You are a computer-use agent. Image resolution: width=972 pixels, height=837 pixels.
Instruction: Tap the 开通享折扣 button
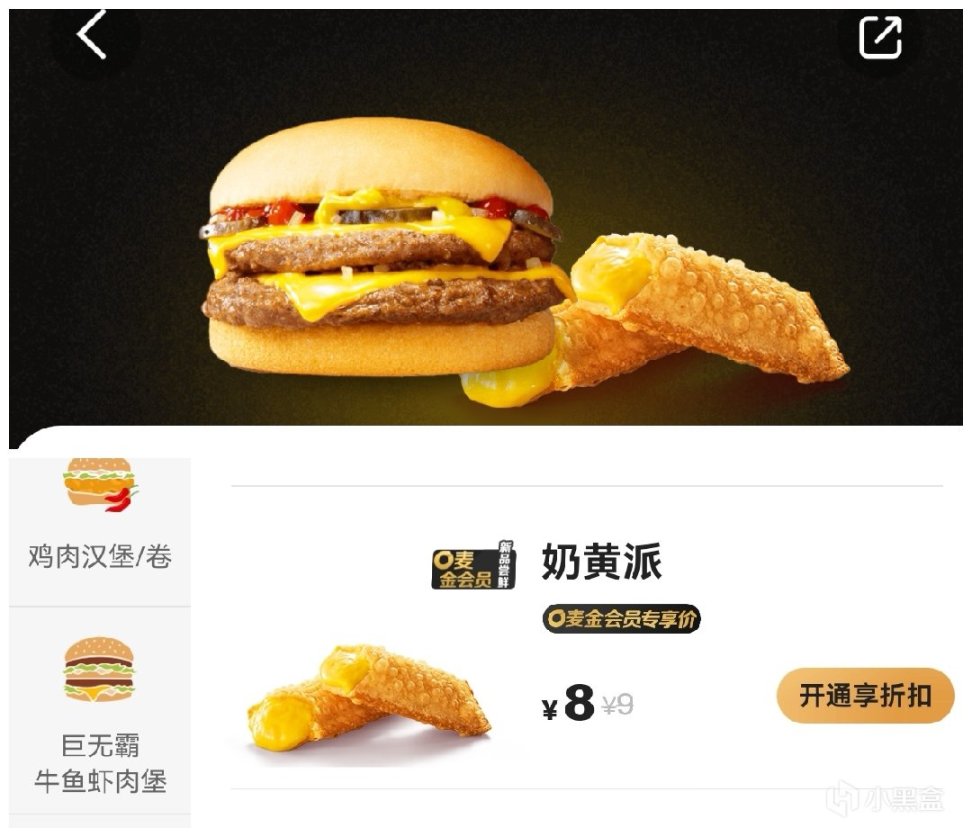click(865, 696)
